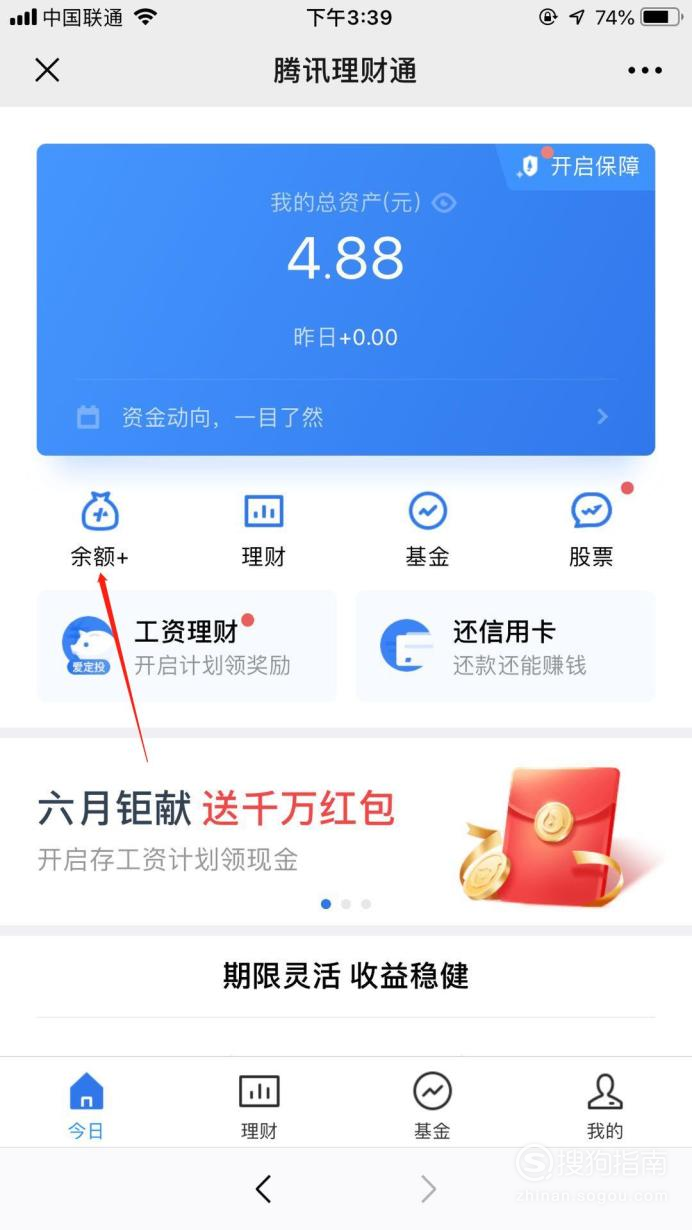Hide total assets with the eye icon
This screenshot has height=1230, width=692.
444,203
